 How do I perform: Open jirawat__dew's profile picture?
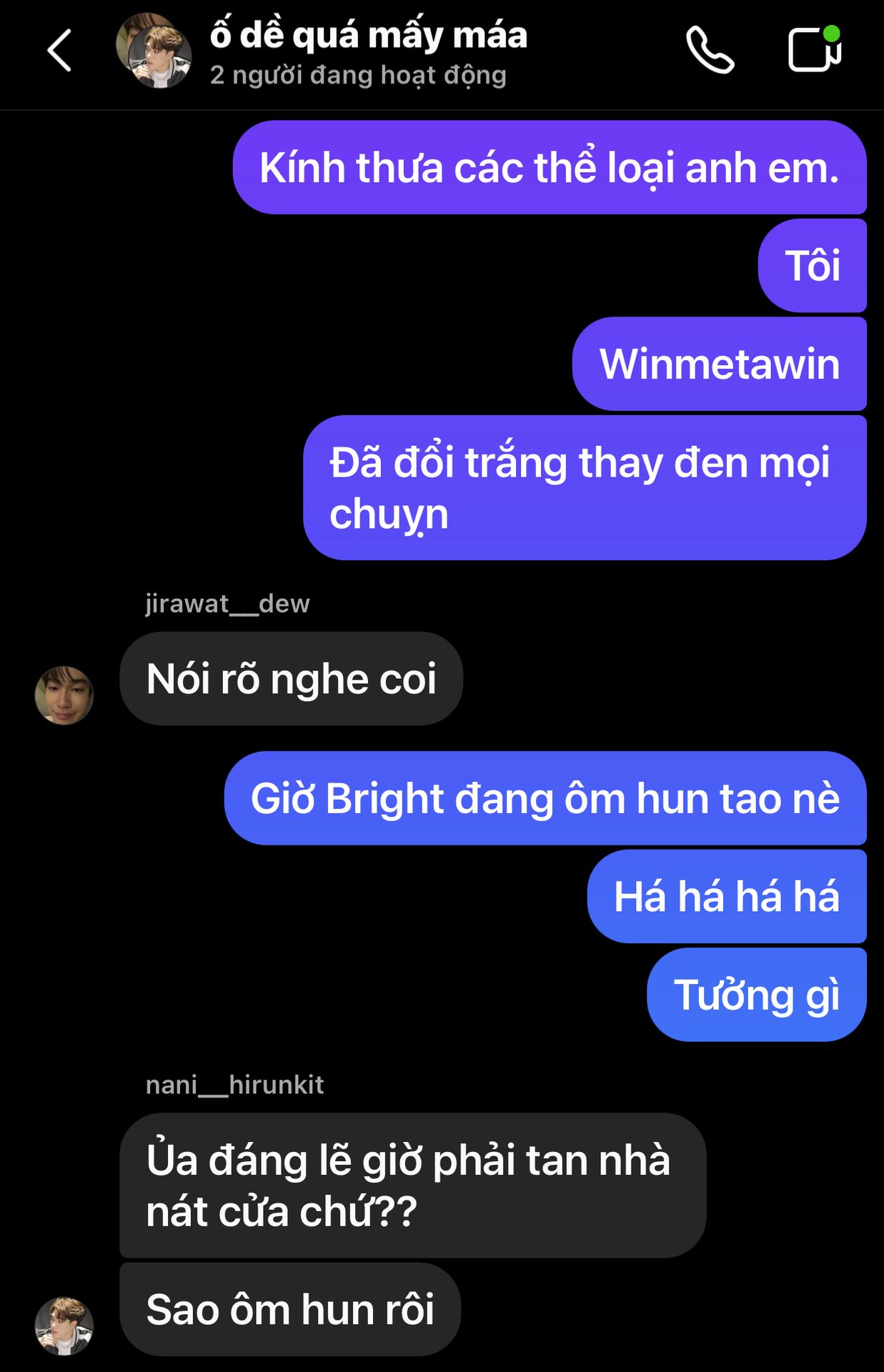point(64,695)
